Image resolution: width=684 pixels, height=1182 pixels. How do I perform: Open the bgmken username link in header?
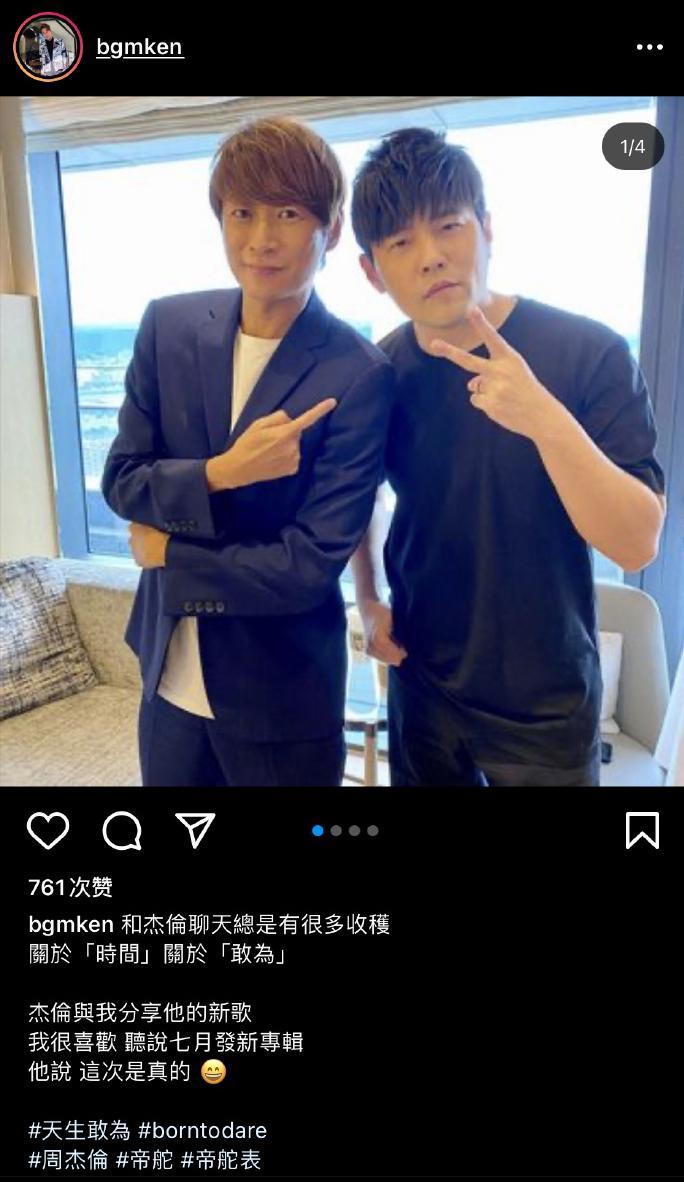139,47
